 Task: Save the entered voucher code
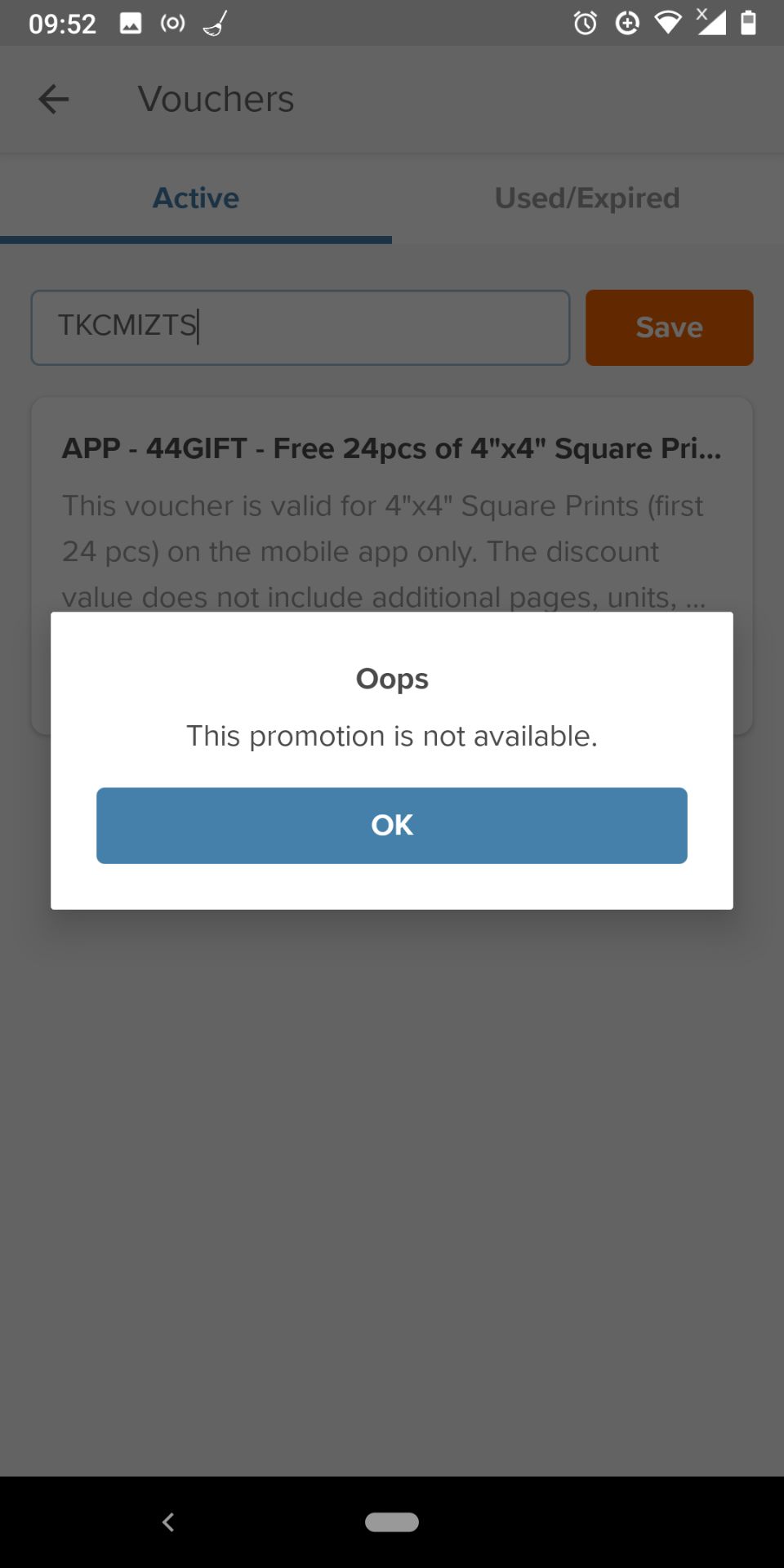coord(669,327)
